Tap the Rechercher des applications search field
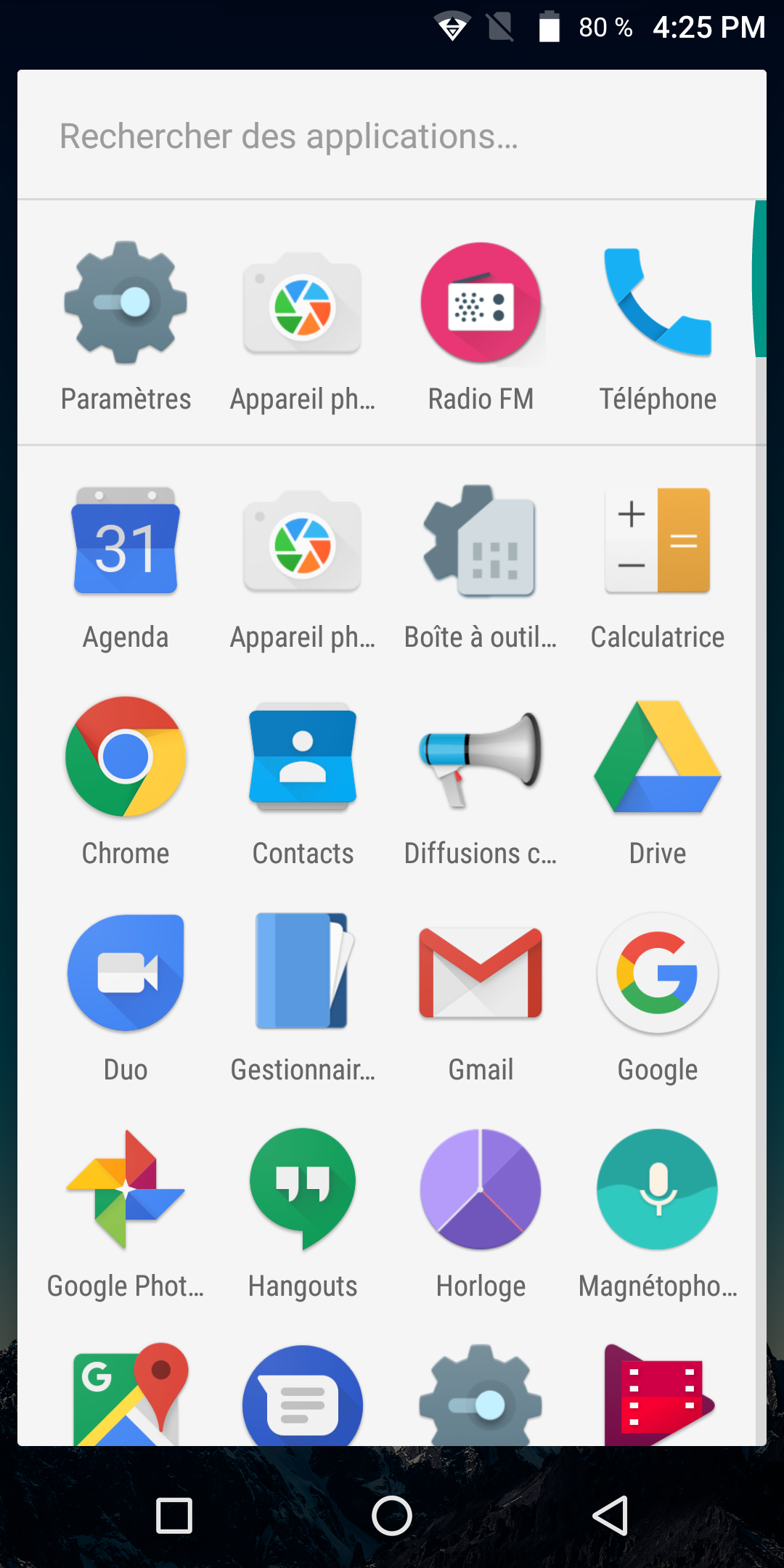The height and width of the screenshot is (1568, 784). pyautogui.click(x=392, y=136)
